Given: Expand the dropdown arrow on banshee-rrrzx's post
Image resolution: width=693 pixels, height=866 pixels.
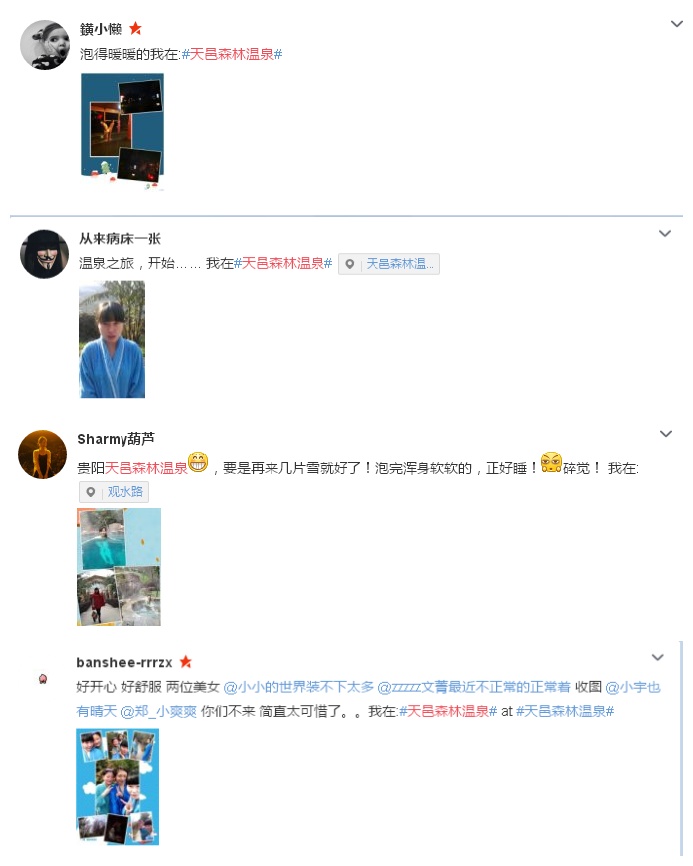Looking at the screenshot, I should point(657,657).
